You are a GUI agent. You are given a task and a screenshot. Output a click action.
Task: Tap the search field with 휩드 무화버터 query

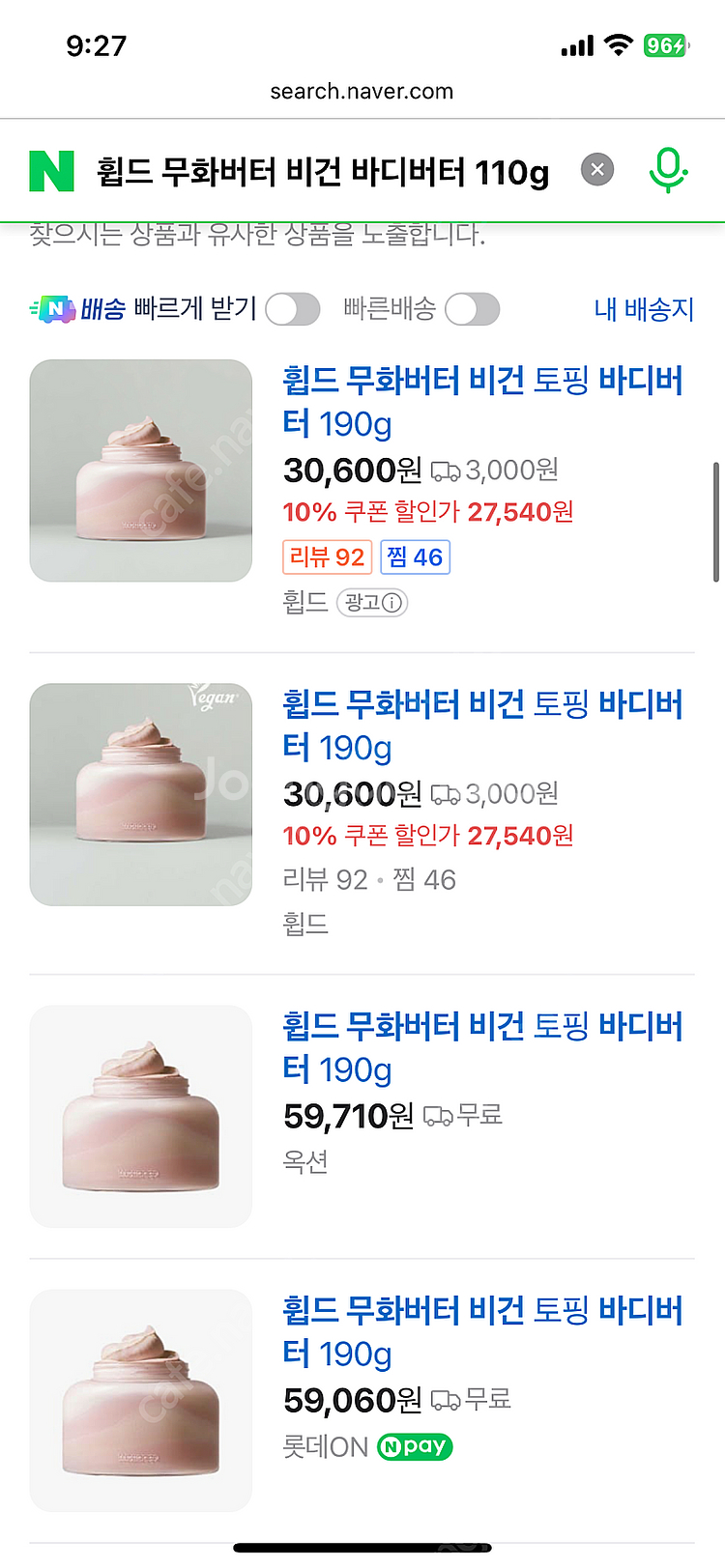323,172
